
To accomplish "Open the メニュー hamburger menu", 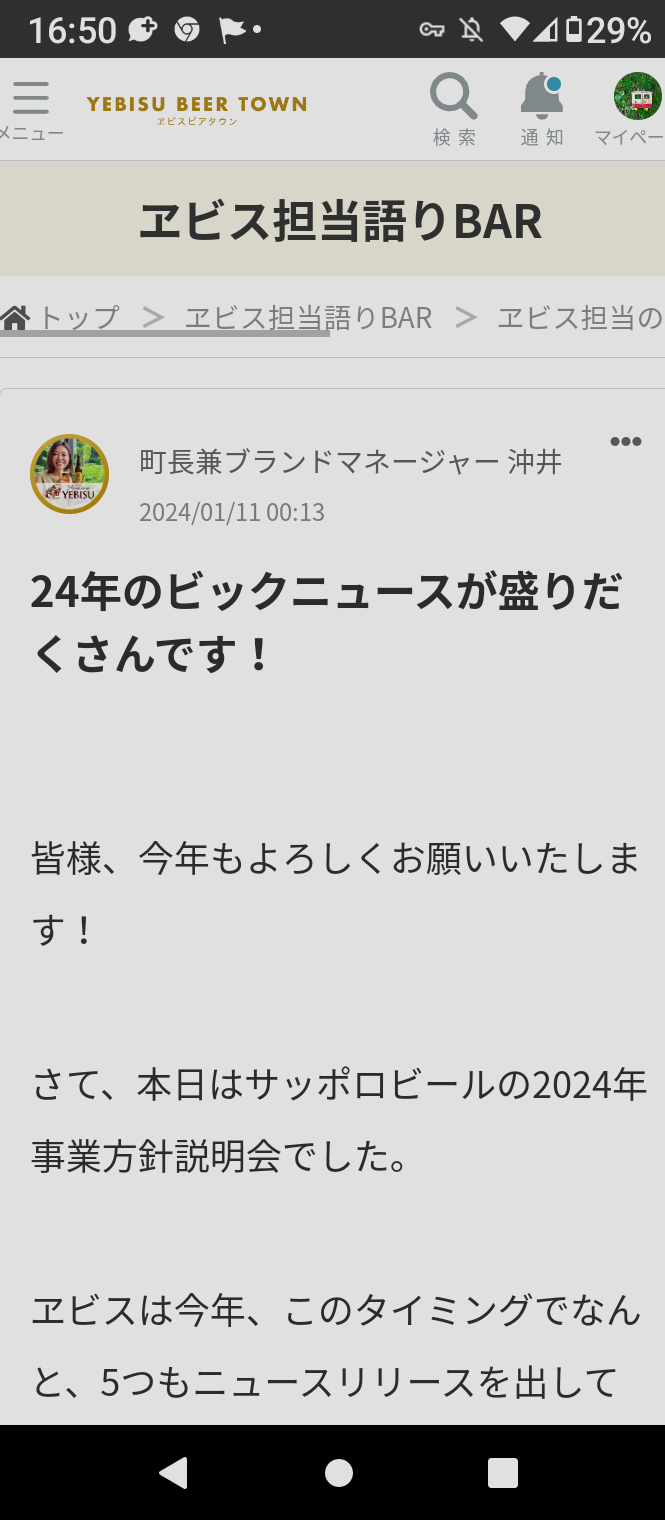I will point(30,108).
